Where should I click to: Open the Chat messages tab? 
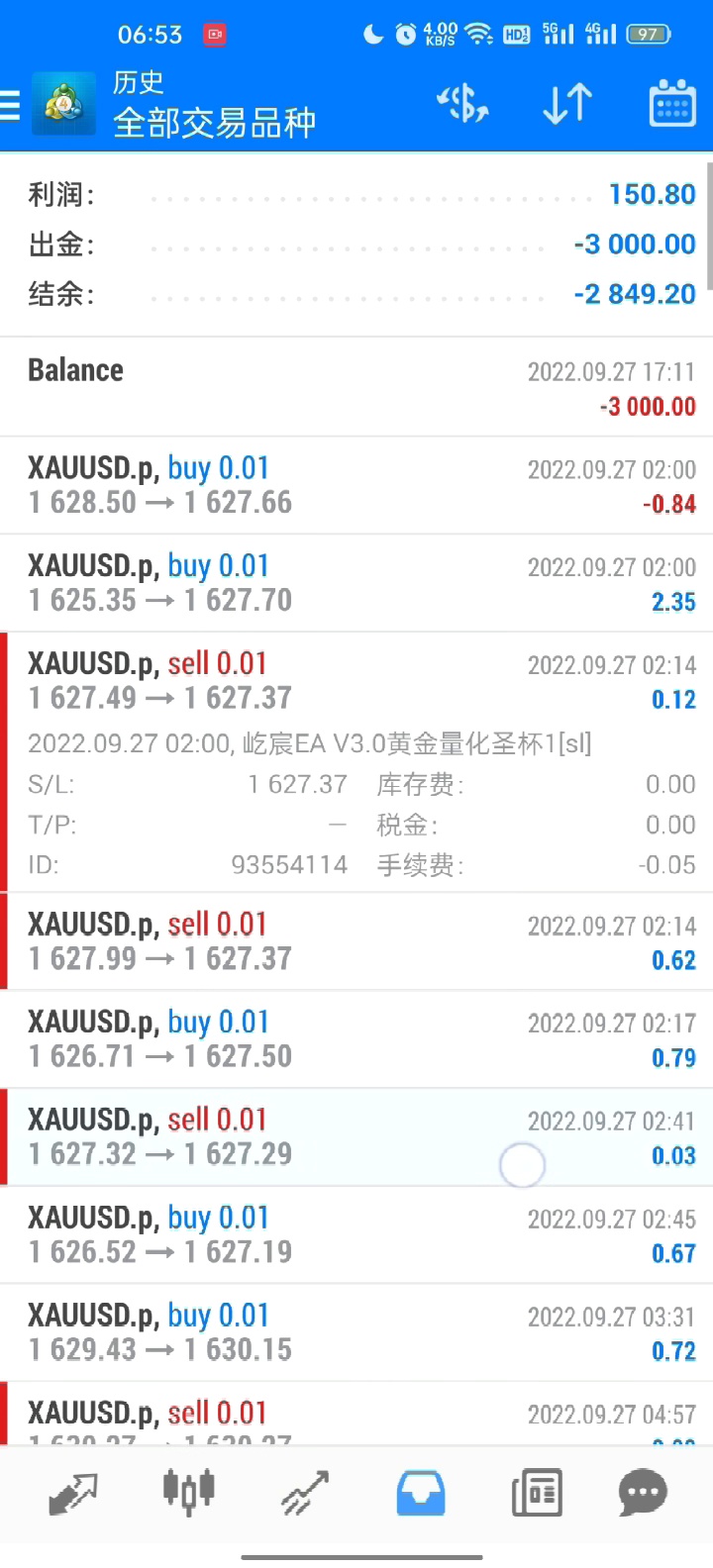(643, 1494)
